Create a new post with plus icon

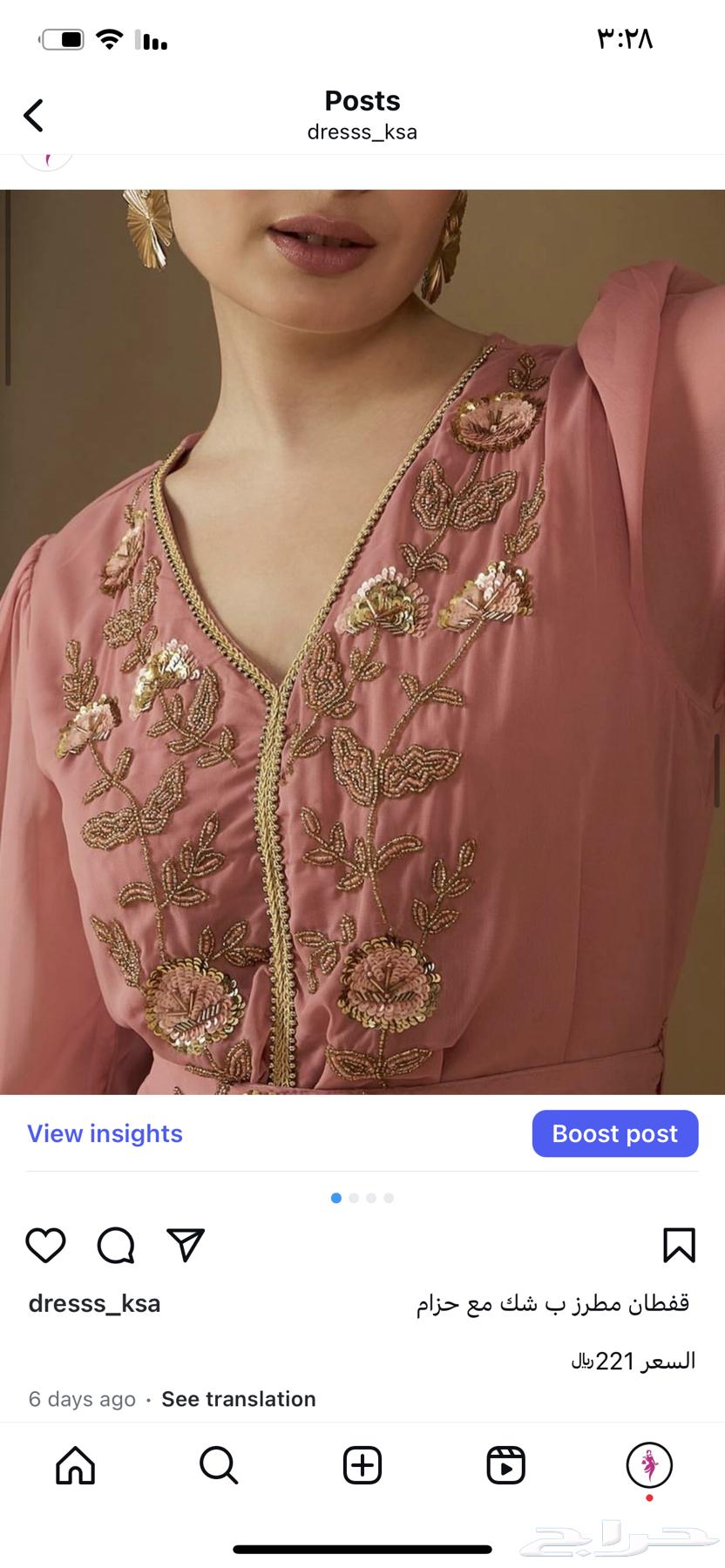pyautogui.click(x=362, y=1465)
